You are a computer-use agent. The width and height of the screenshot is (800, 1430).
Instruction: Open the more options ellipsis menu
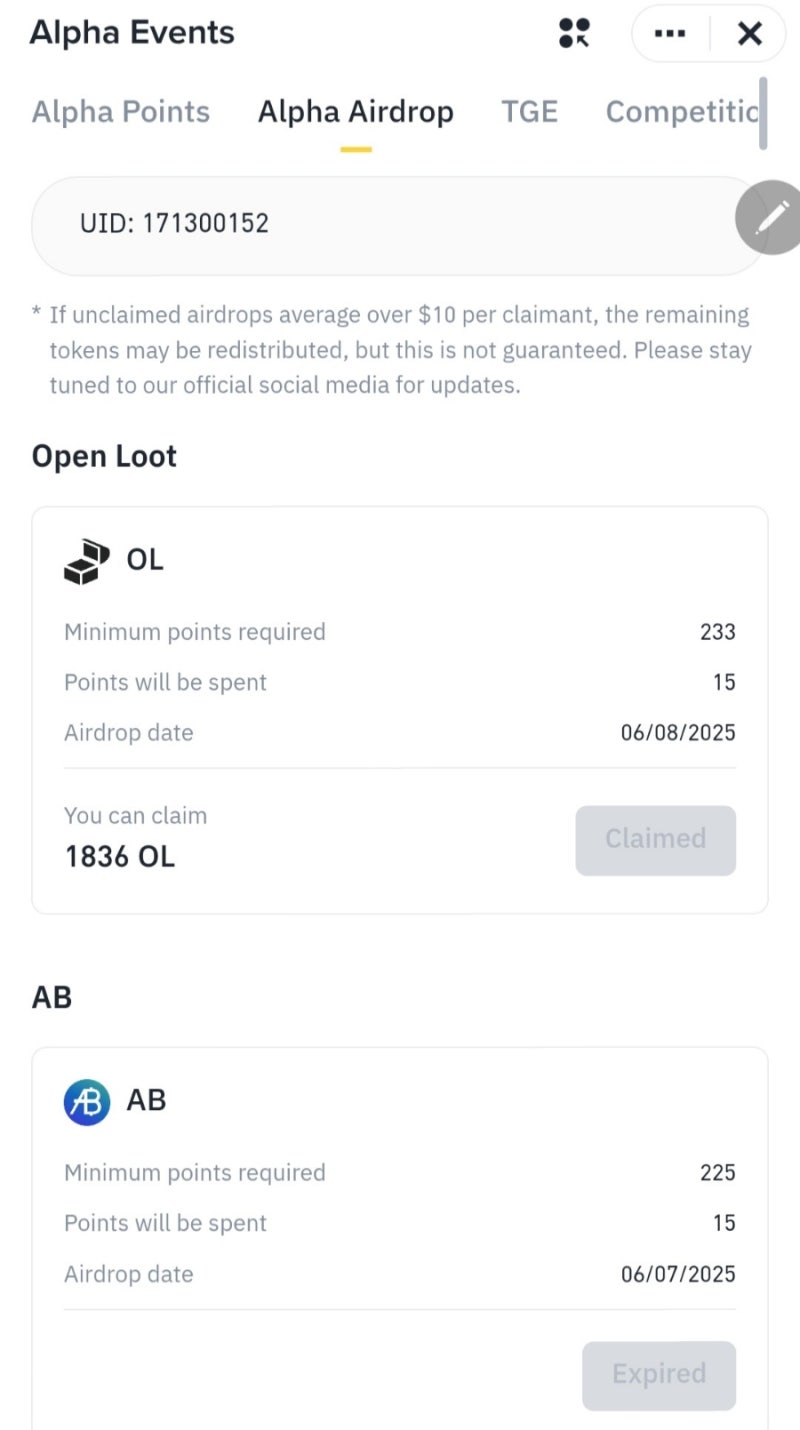(x=668, y=33)
